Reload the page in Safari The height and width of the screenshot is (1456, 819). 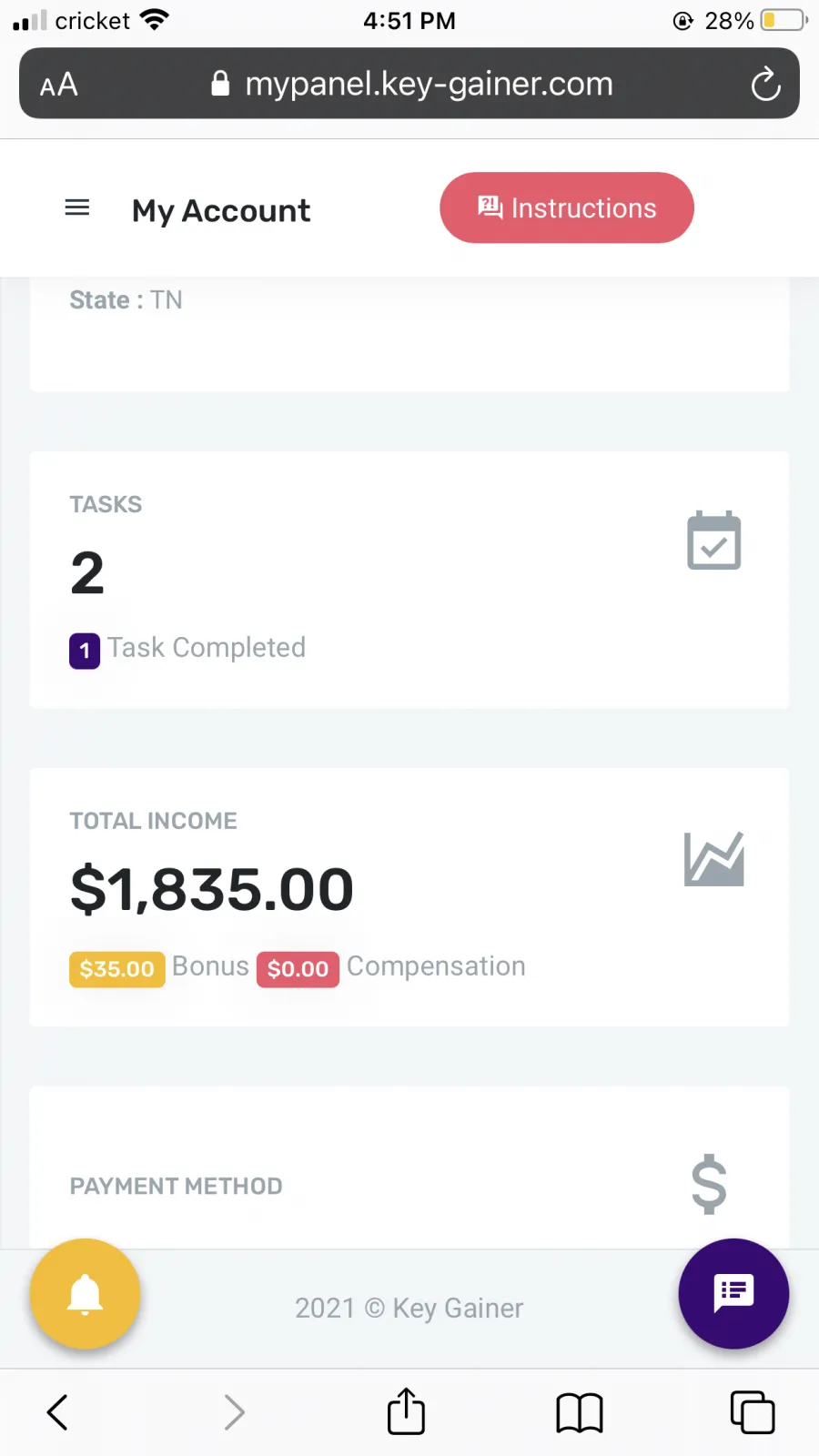point(765,84)
